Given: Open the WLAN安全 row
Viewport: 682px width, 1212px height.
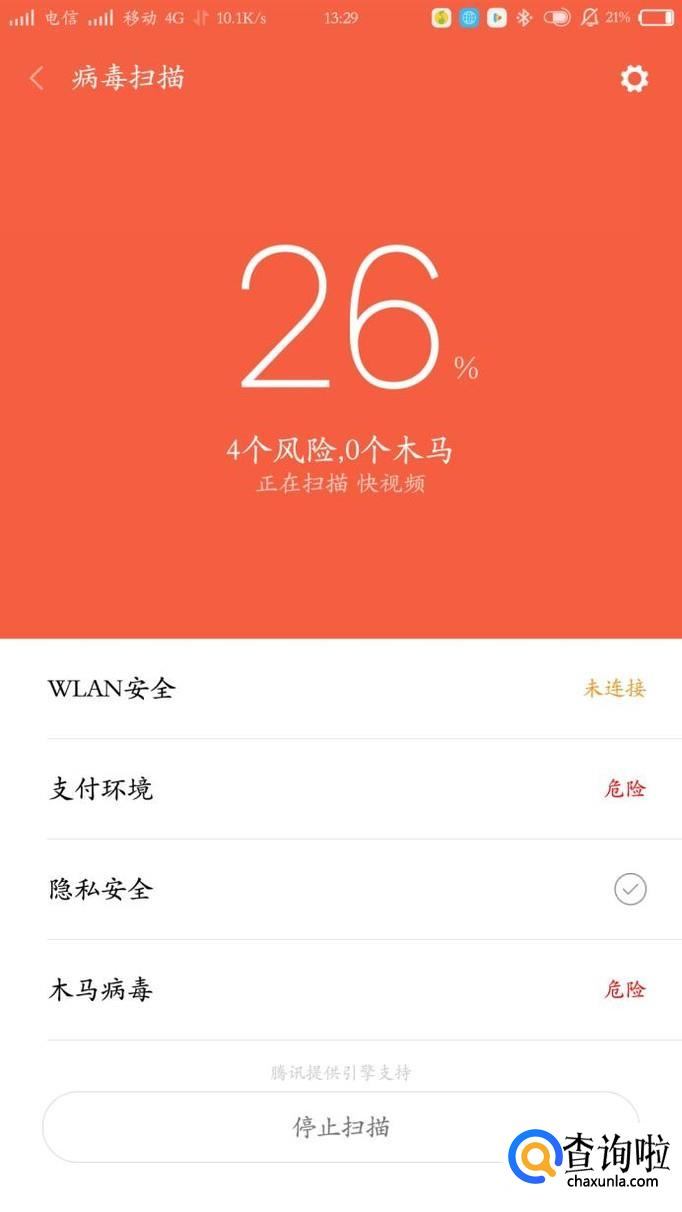Looking at the screenshot, I should coord(341,688).
